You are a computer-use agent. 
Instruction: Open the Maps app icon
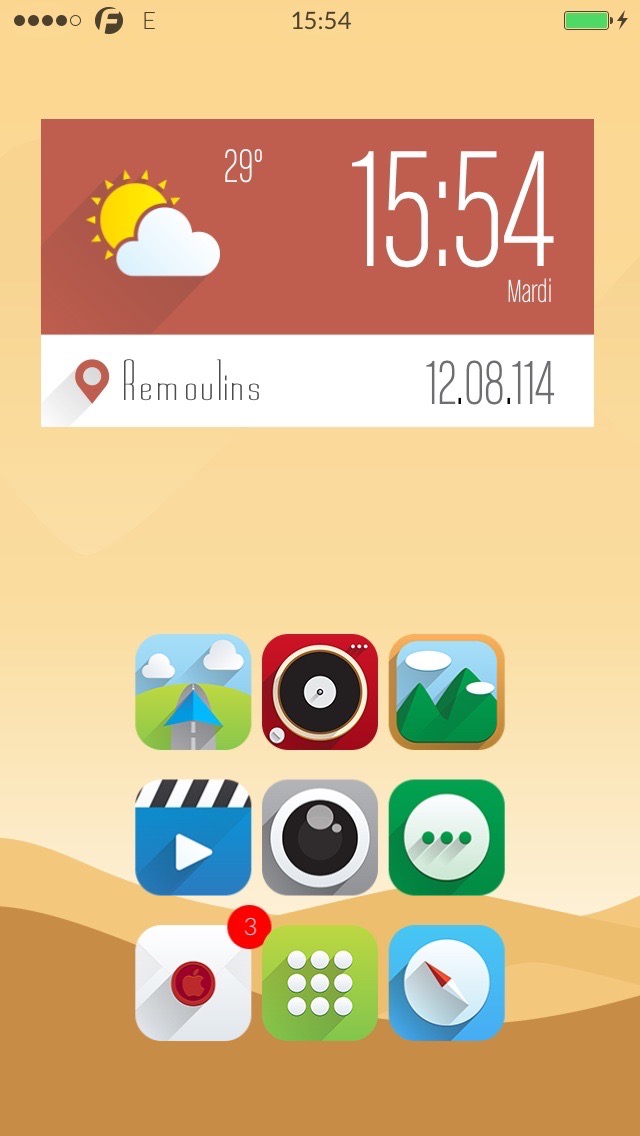coord(193,692)
